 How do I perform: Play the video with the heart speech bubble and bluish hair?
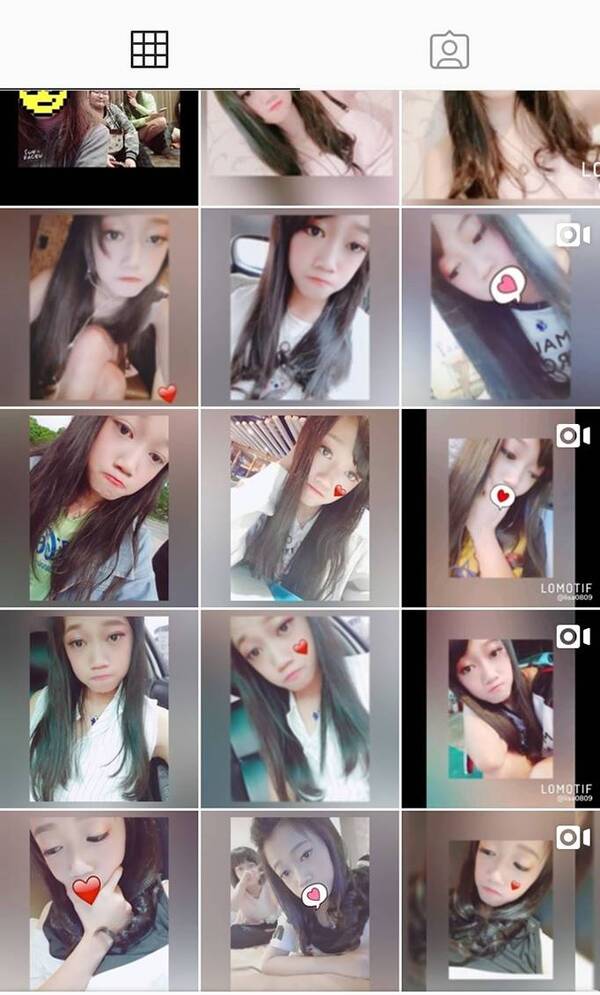(x=500, y=306)
